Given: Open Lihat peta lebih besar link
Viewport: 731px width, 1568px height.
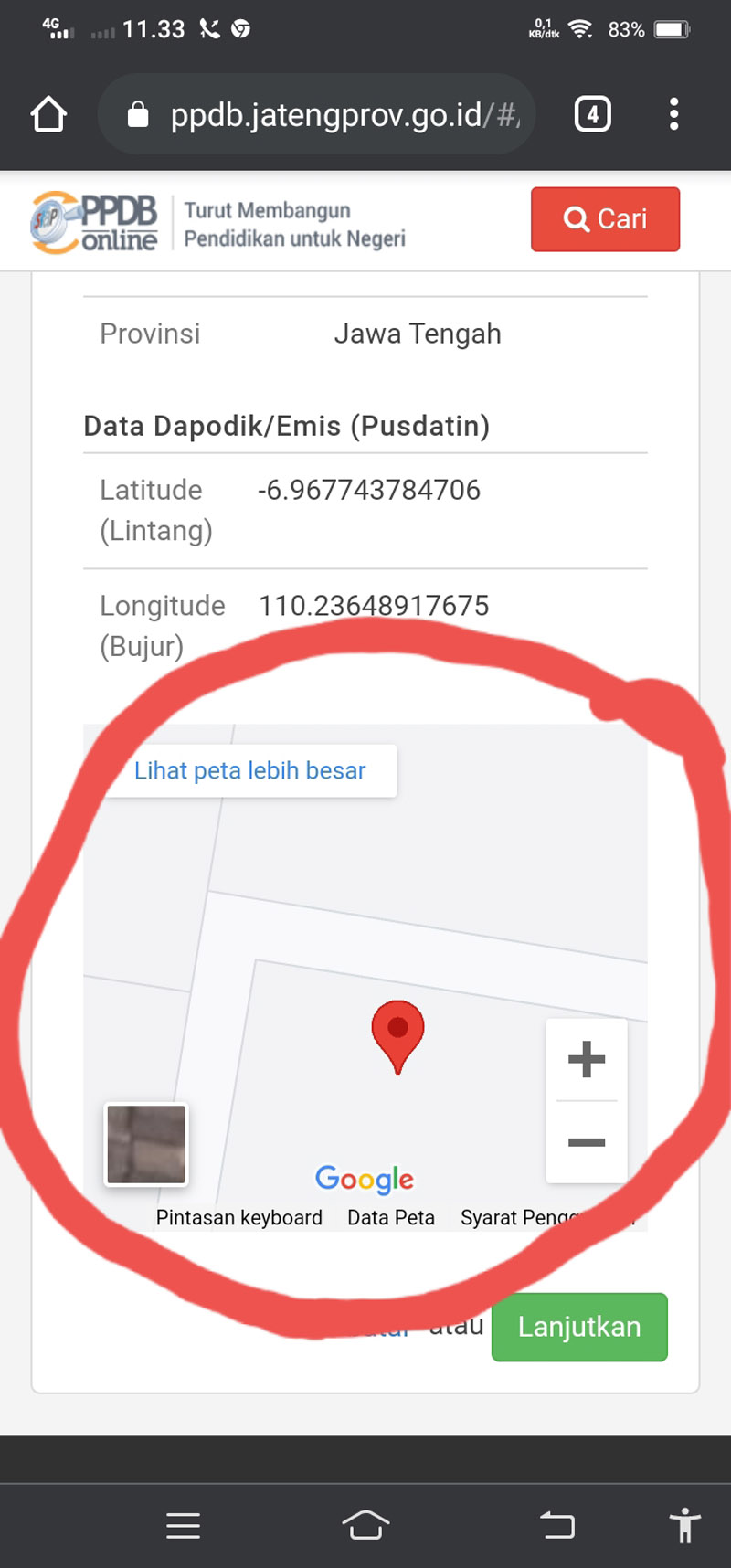Looking at the screenshot, I should (249, 770).
